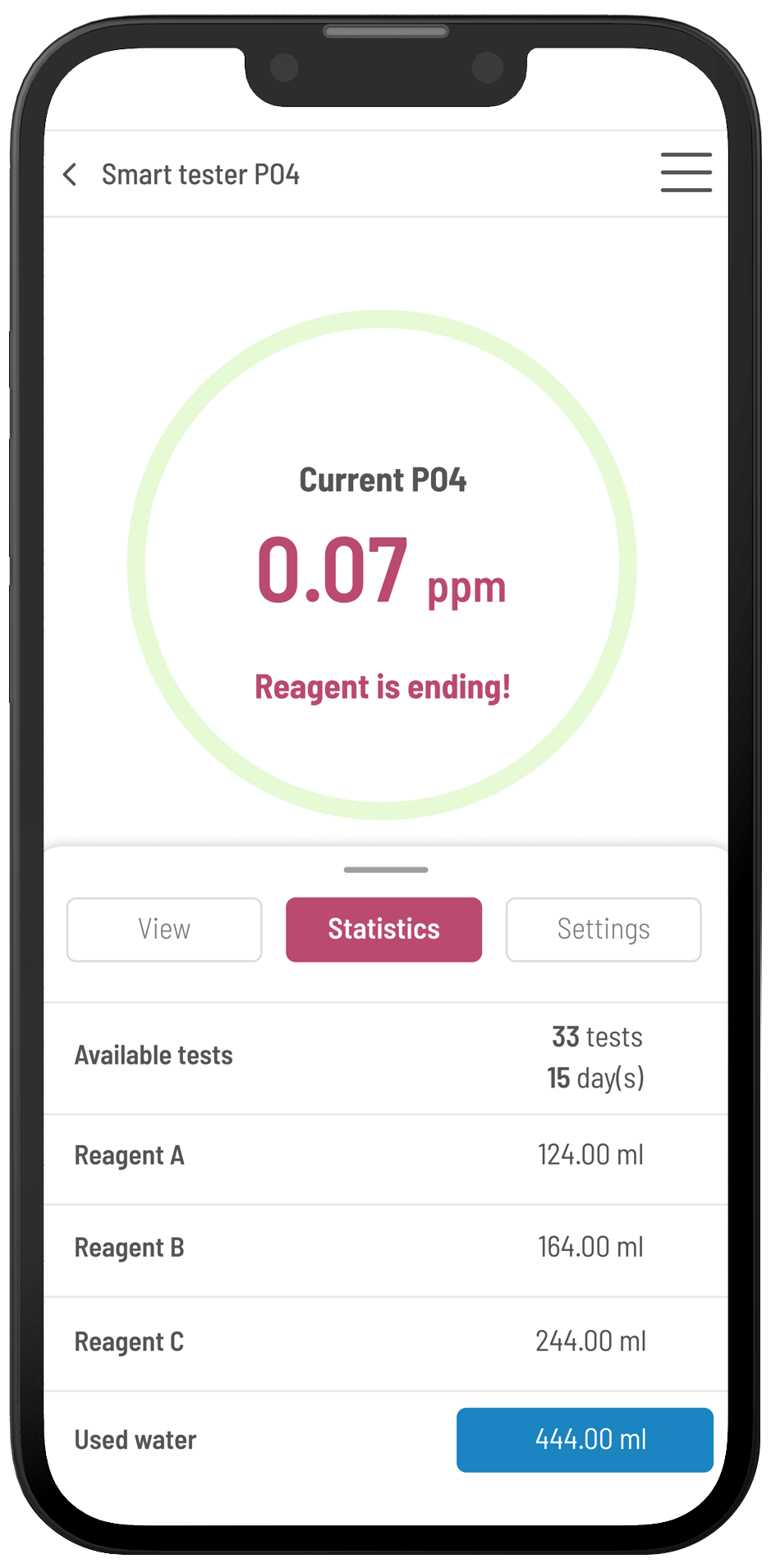Tap the blue 444.00 ml Used water button
The image size is (771, 1568).
585,1440
